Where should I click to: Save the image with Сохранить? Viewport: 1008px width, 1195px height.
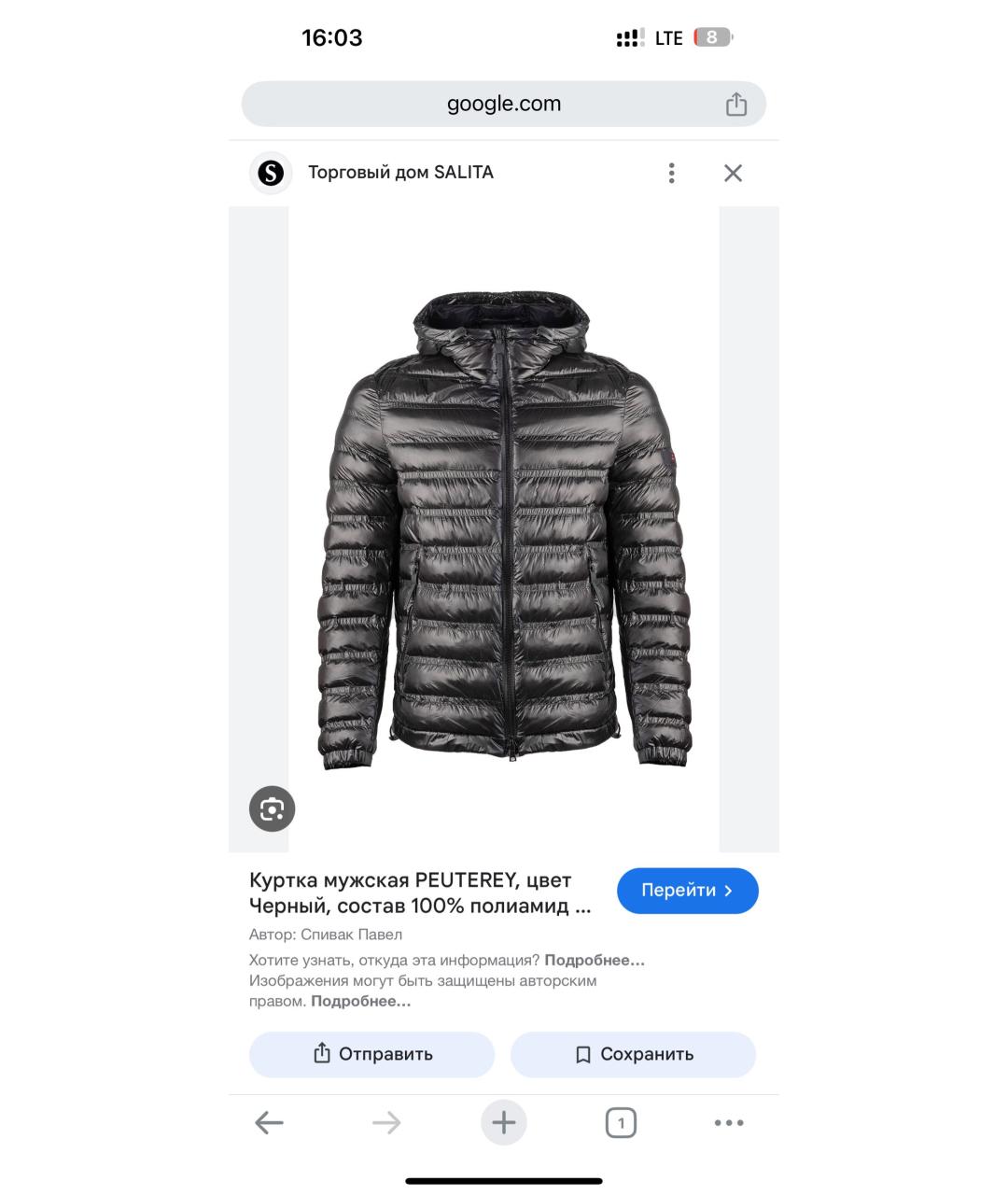633,1054
